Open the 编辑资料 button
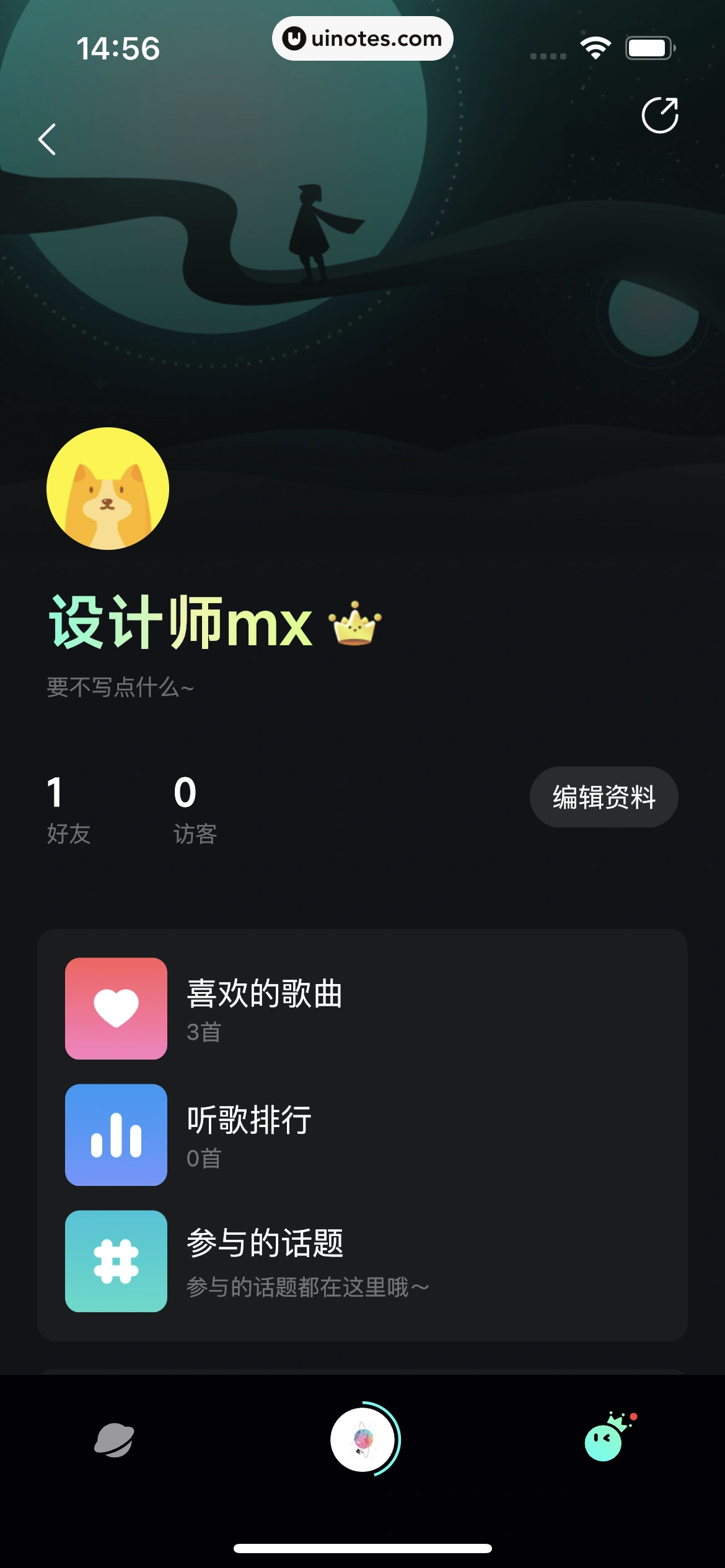725x1568 pixels. click(x=604, y=797)
